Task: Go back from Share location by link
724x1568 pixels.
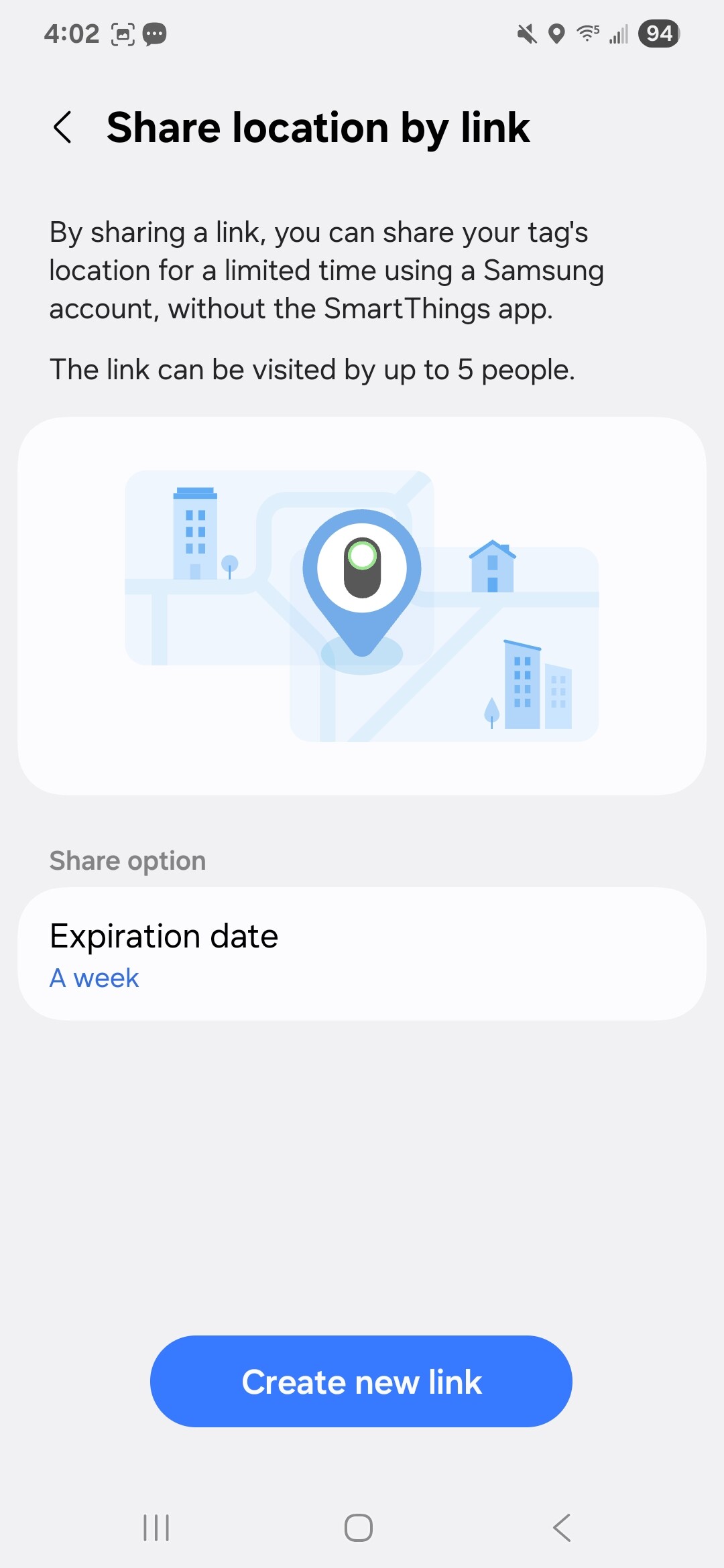Action: (62, 127)
